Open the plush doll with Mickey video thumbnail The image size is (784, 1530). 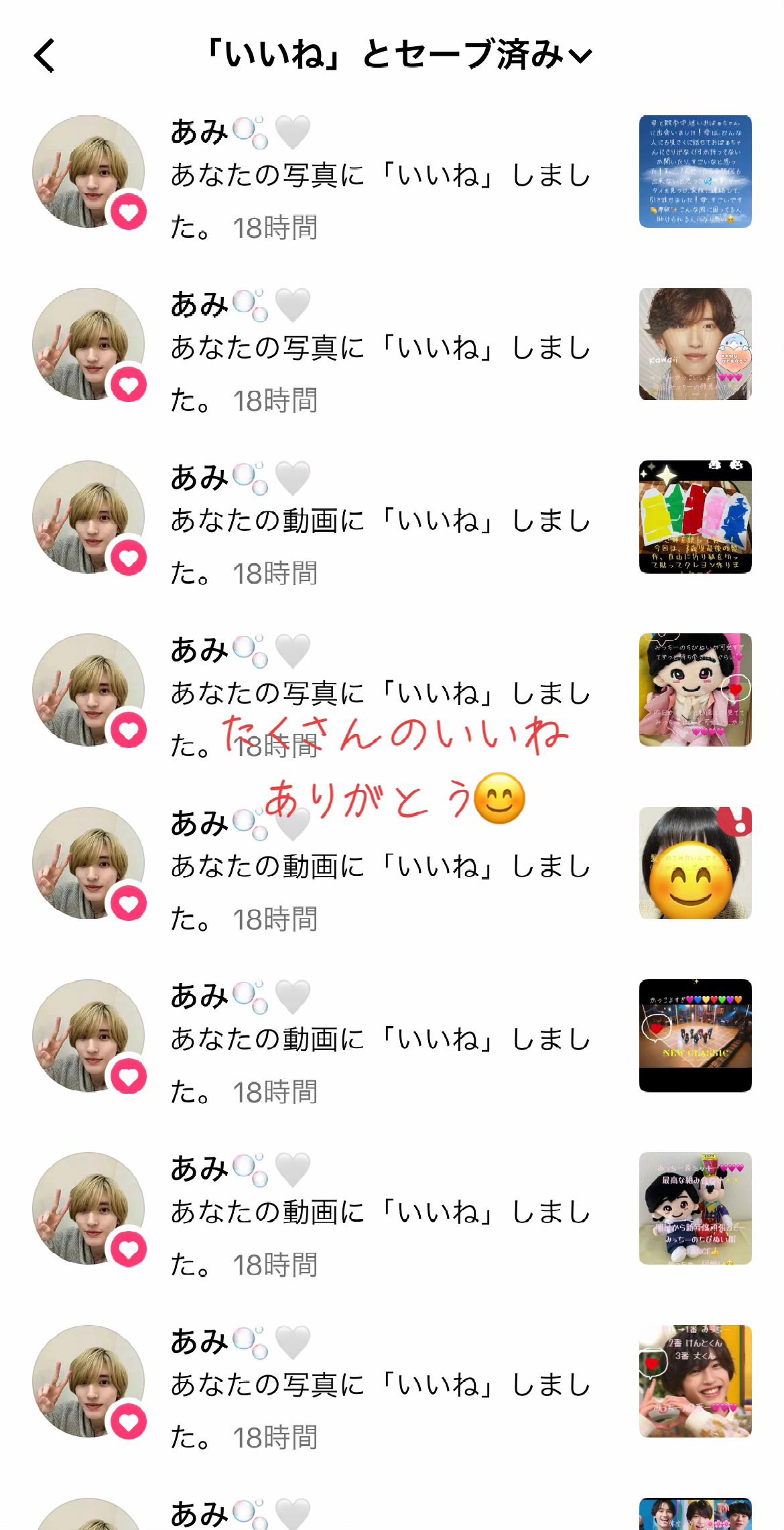tap(695, 1208)
